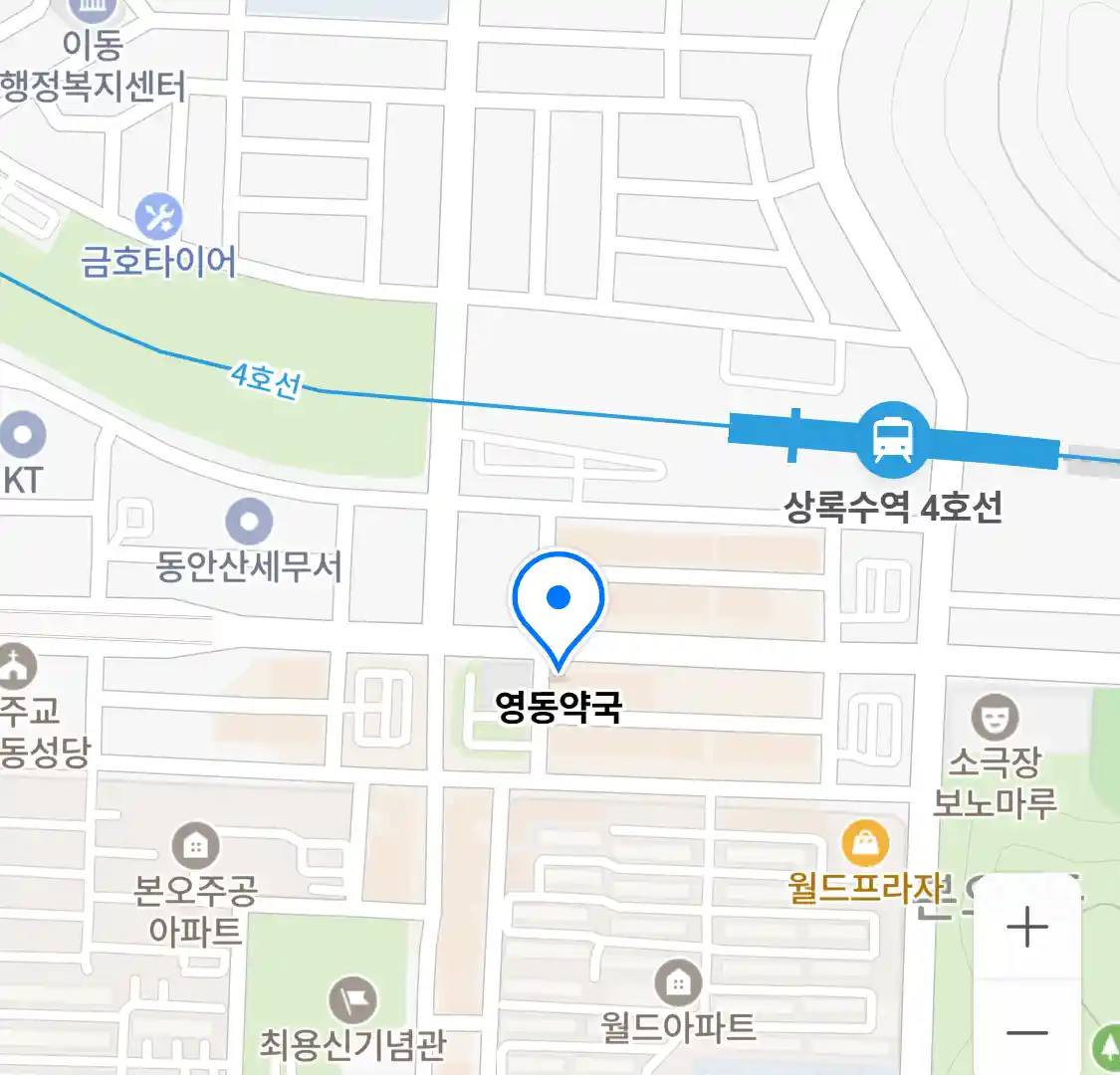Select the 최용신기념관 marker
The image size is (1120, 1075).
point(352,999)
